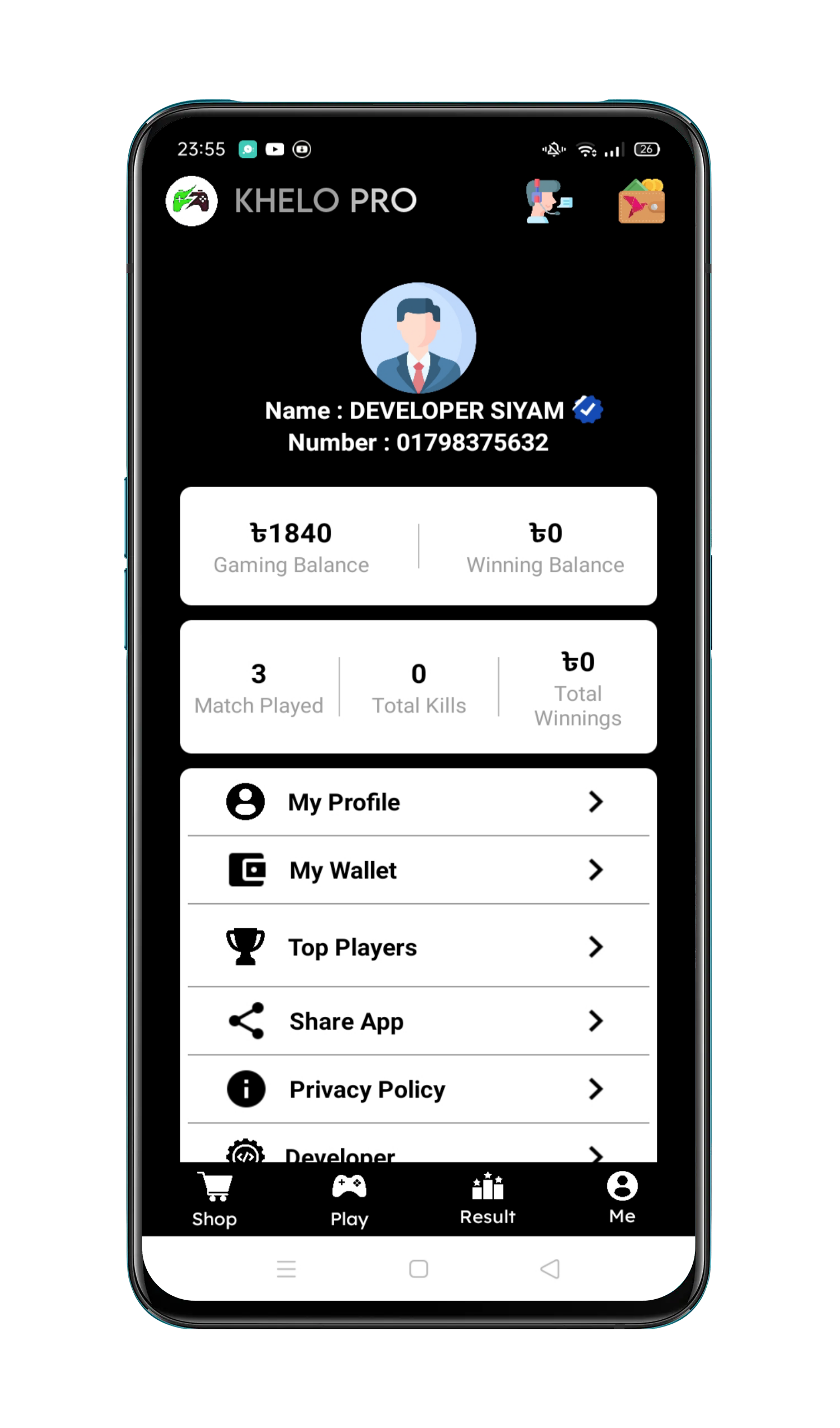The height and width of the screenshot is (1428, 840).
Task: Go to My Wallet
Action: click(x=419, y=871)
